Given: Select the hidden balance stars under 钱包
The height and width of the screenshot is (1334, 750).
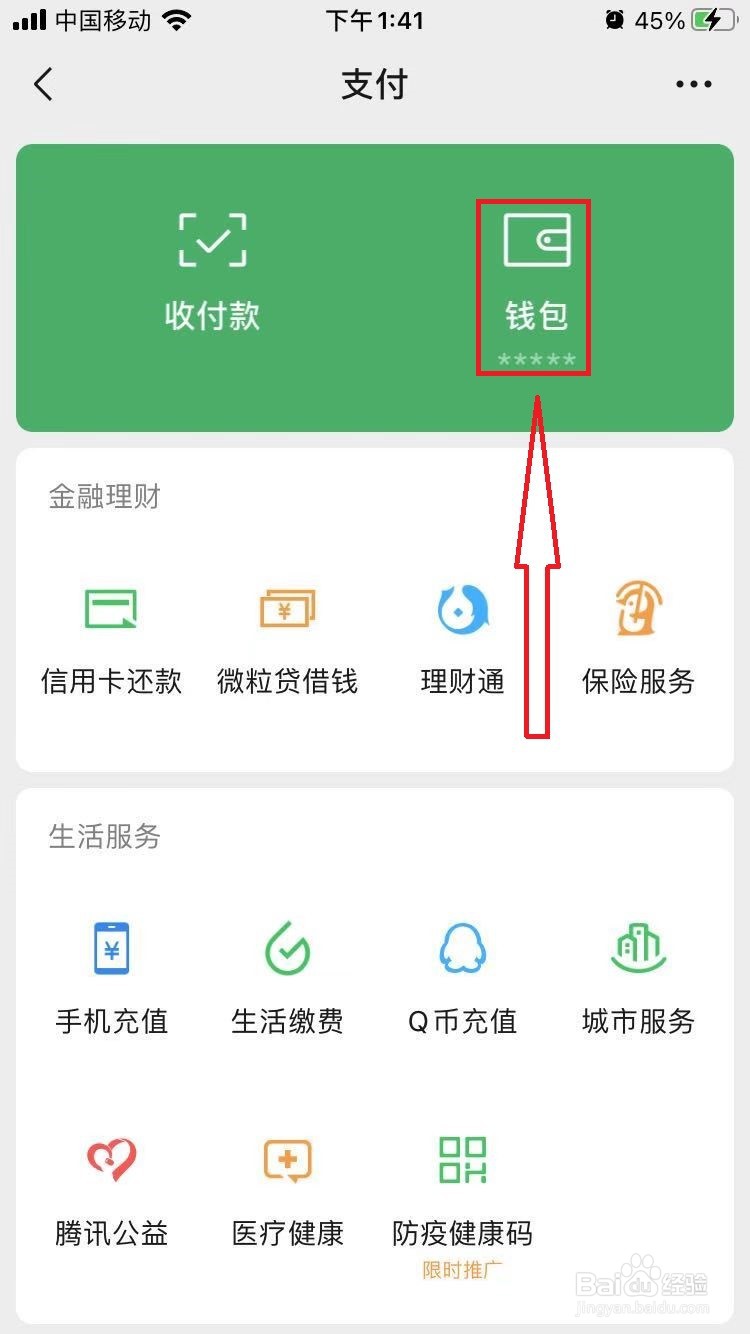Looking at the screenshot, I should coord(533,356).
